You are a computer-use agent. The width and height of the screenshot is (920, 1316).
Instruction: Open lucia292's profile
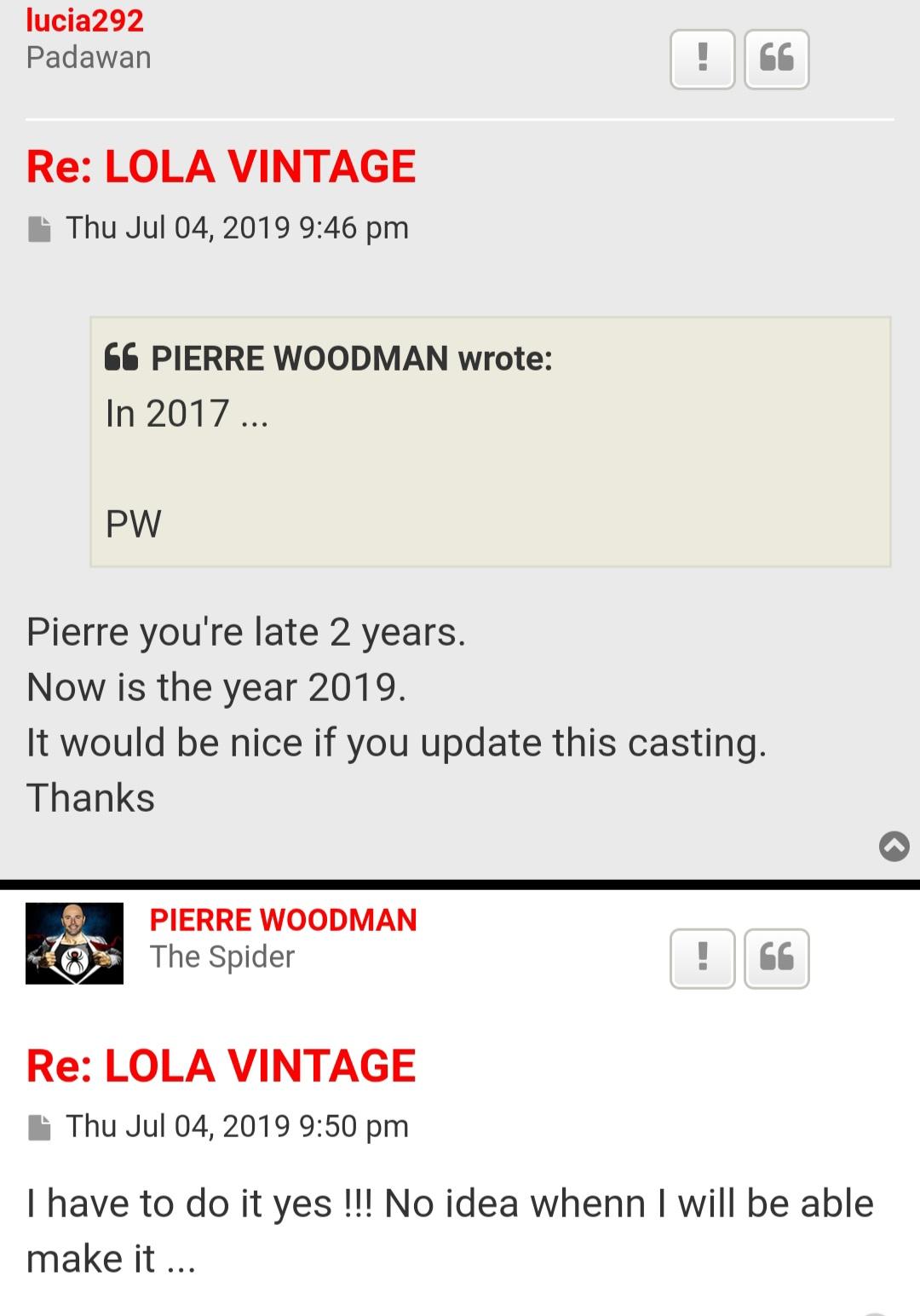(x=84, y=20)
